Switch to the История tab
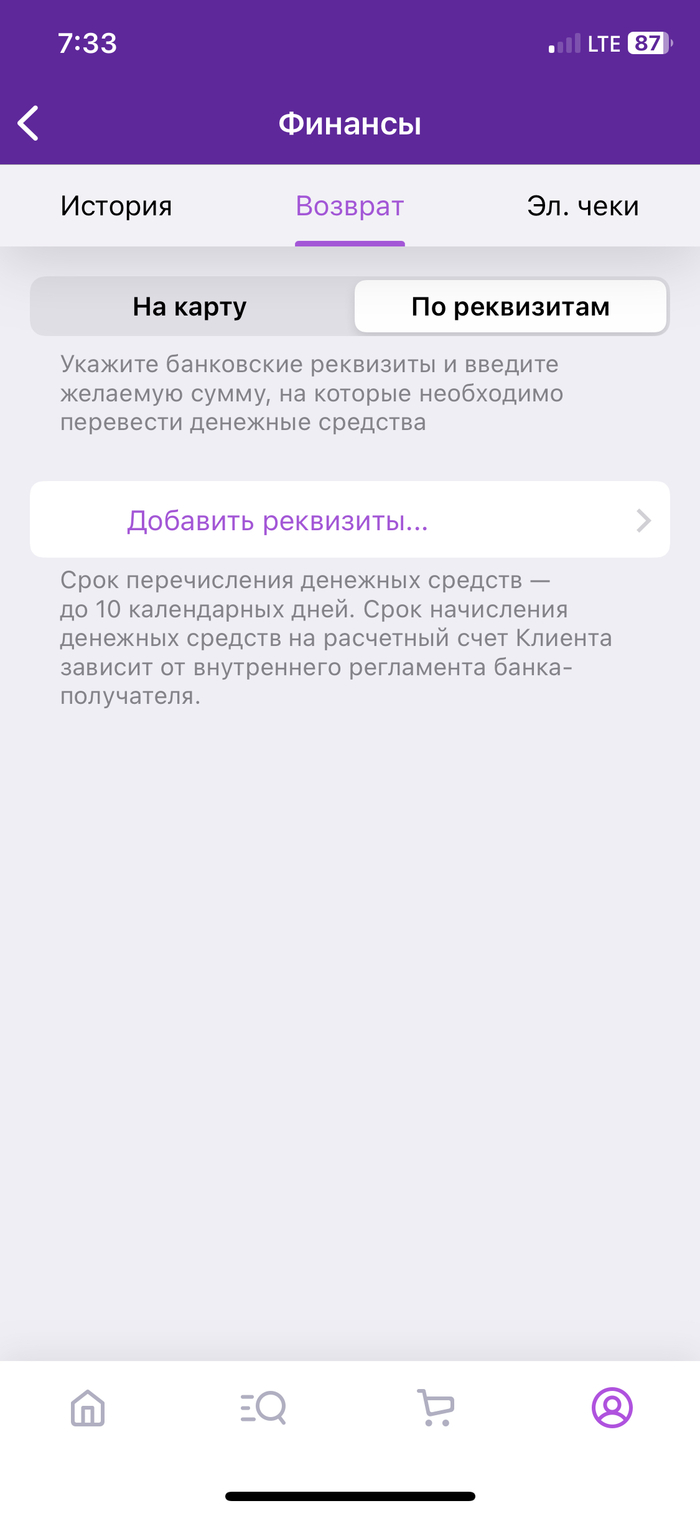Screen dimensions: 700x1516 (x=116, y=206)
